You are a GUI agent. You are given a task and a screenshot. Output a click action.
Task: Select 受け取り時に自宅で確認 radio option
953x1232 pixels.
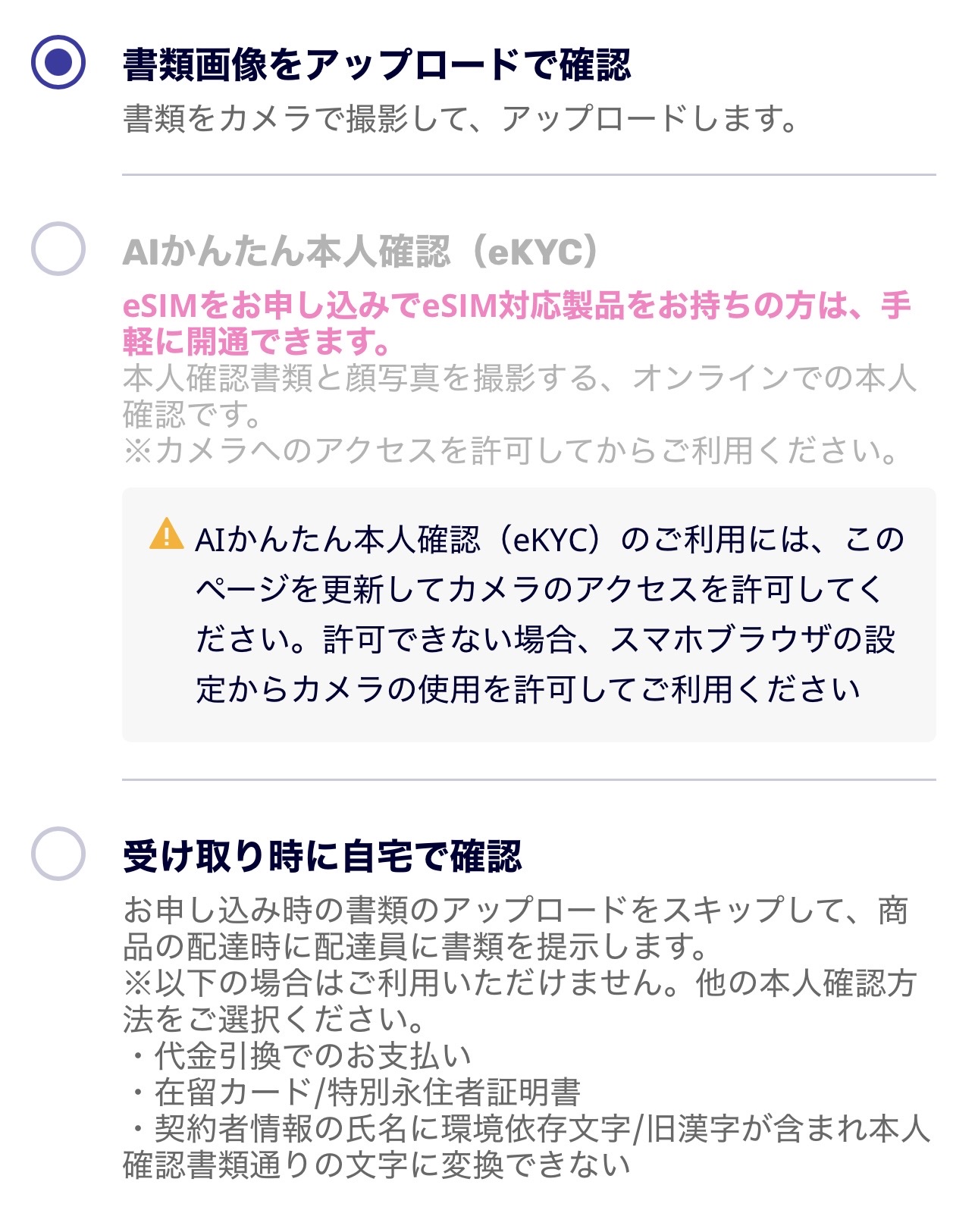58,854
